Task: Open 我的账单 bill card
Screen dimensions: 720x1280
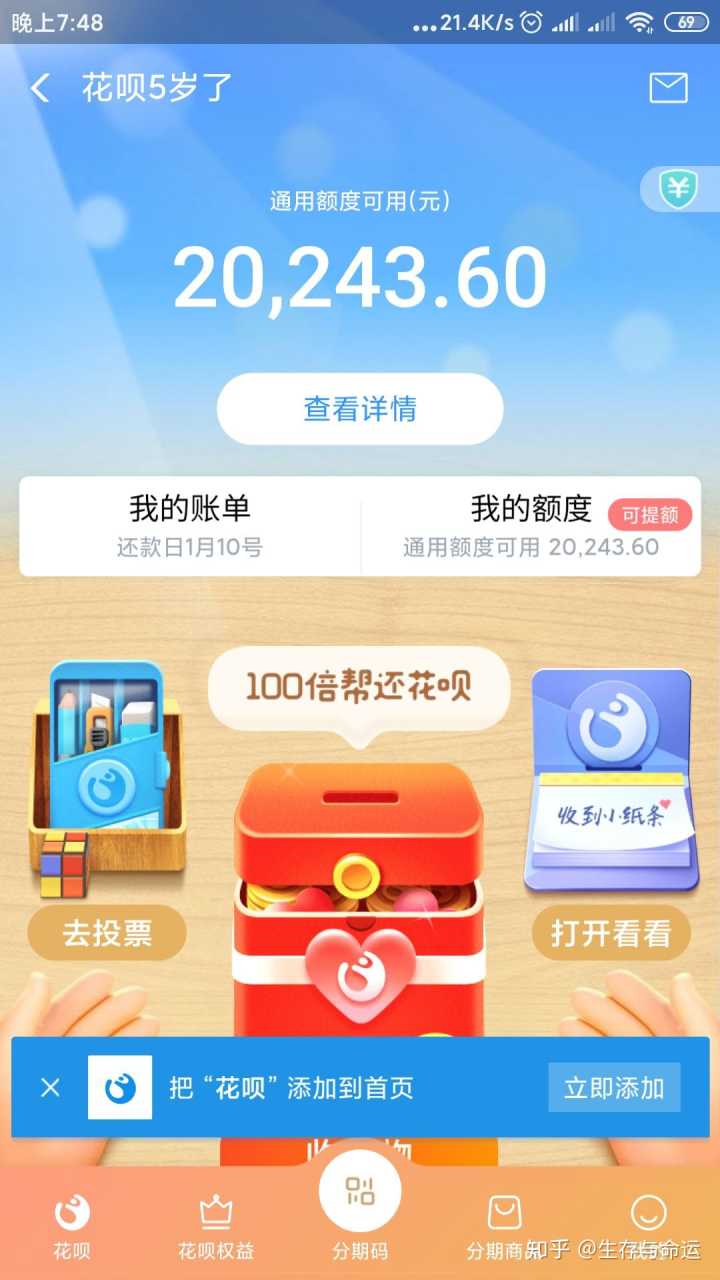Action: tap(190, 526)
